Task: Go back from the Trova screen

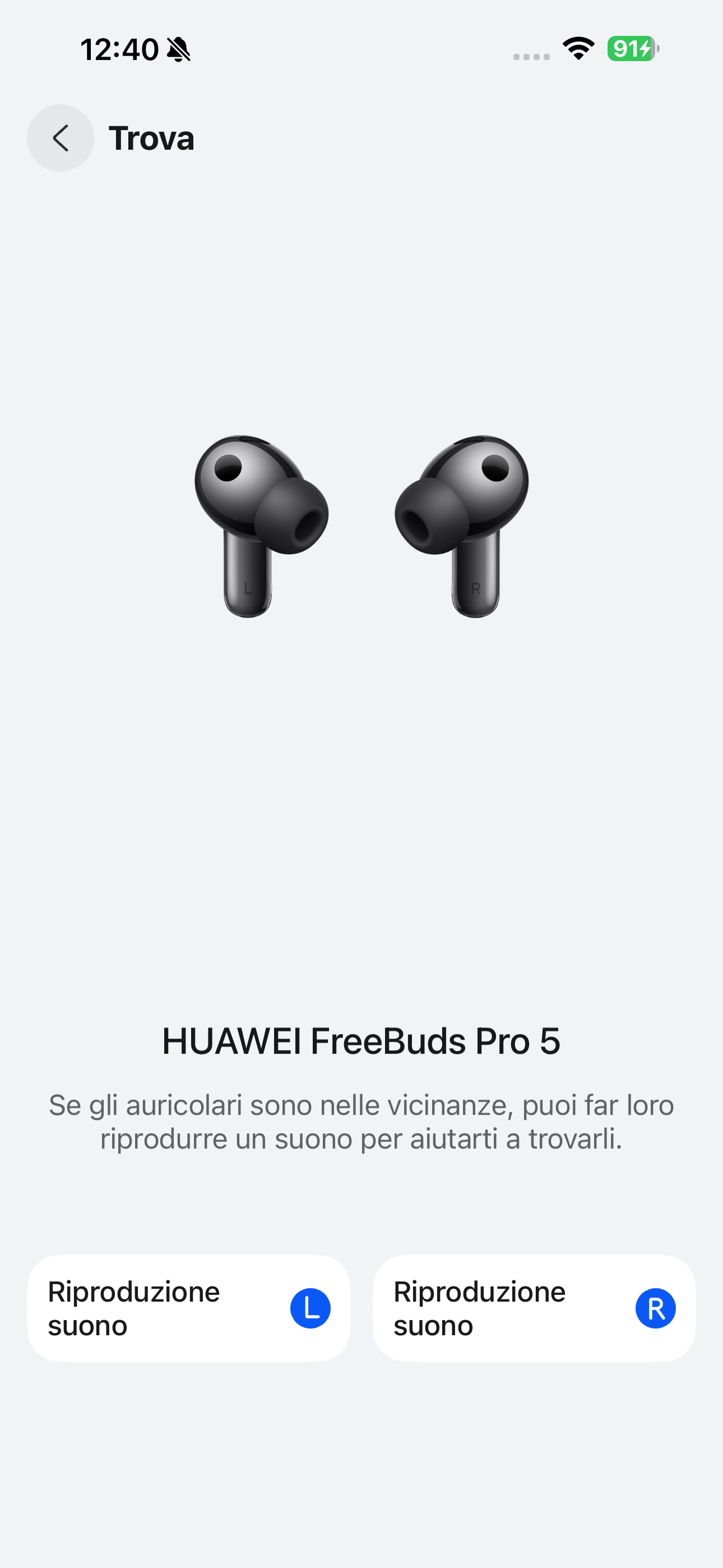Action: point(61,138)
